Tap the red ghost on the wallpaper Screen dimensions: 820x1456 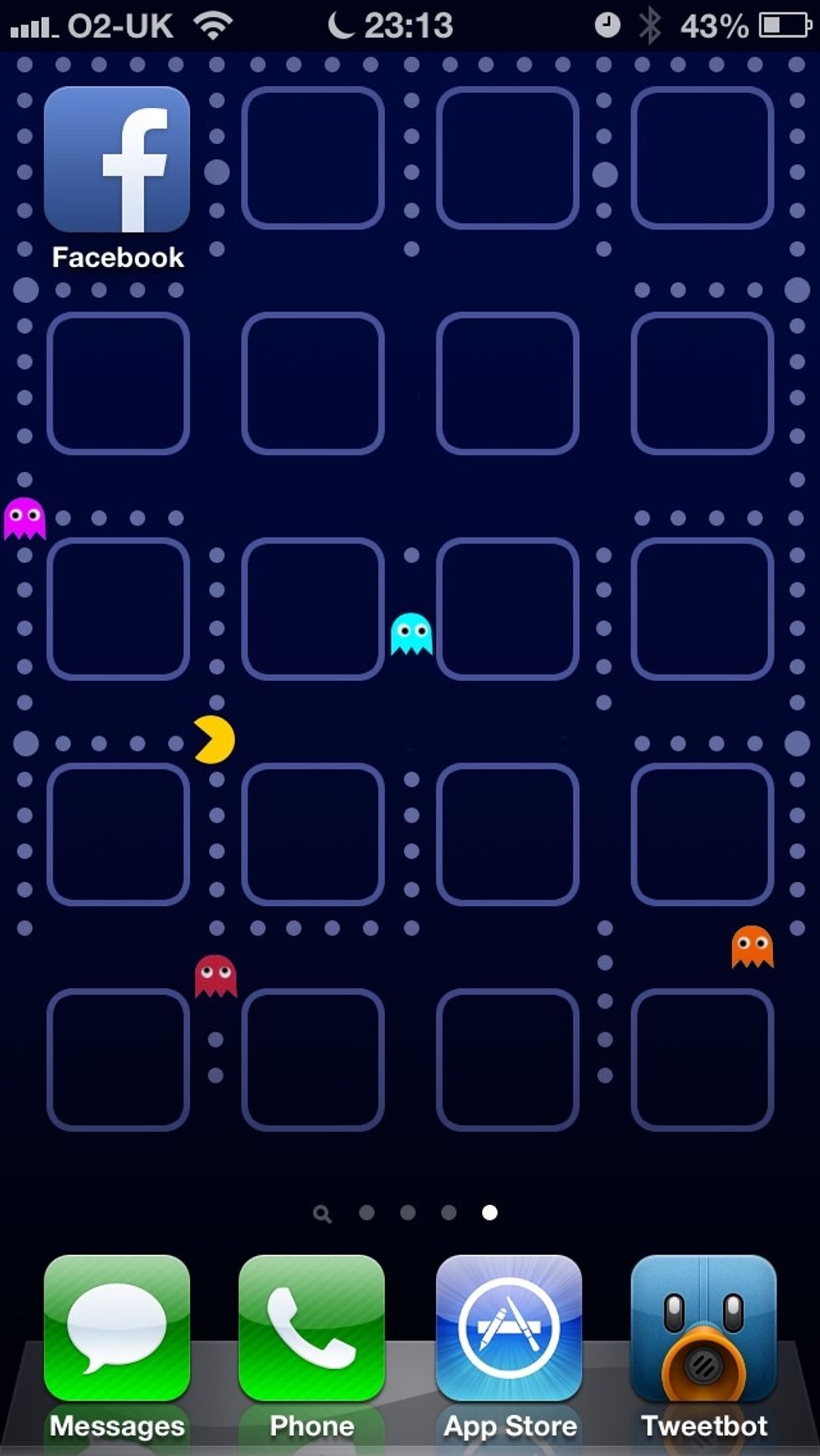(x=217, y=975)
